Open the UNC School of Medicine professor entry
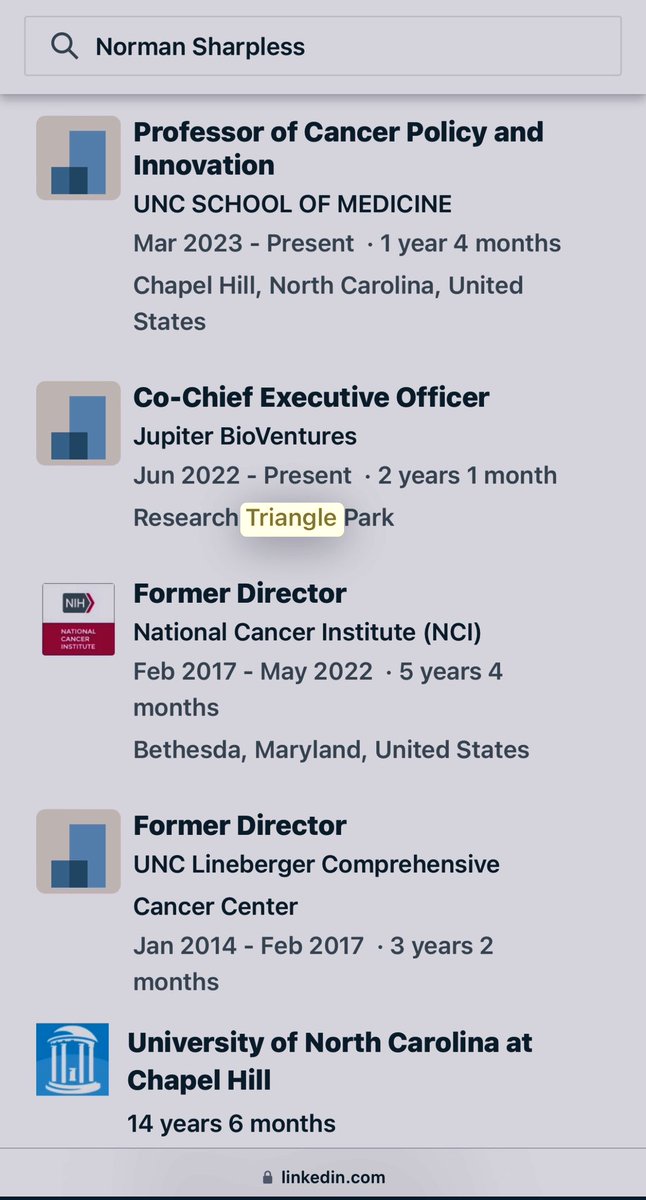This screenshot has height=1200, width=646. click(x=338, y=148)
